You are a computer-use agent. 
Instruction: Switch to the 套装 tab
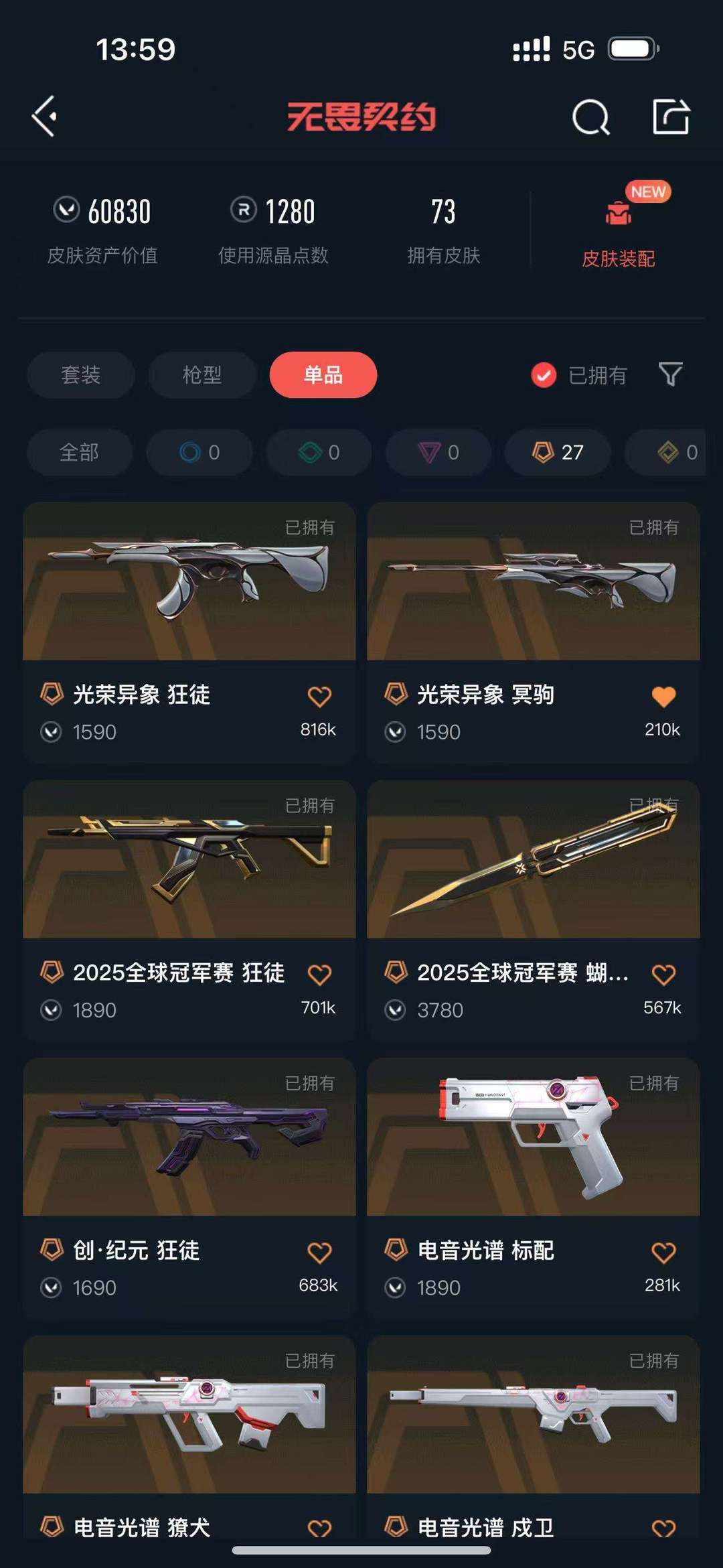pos(81,374)
